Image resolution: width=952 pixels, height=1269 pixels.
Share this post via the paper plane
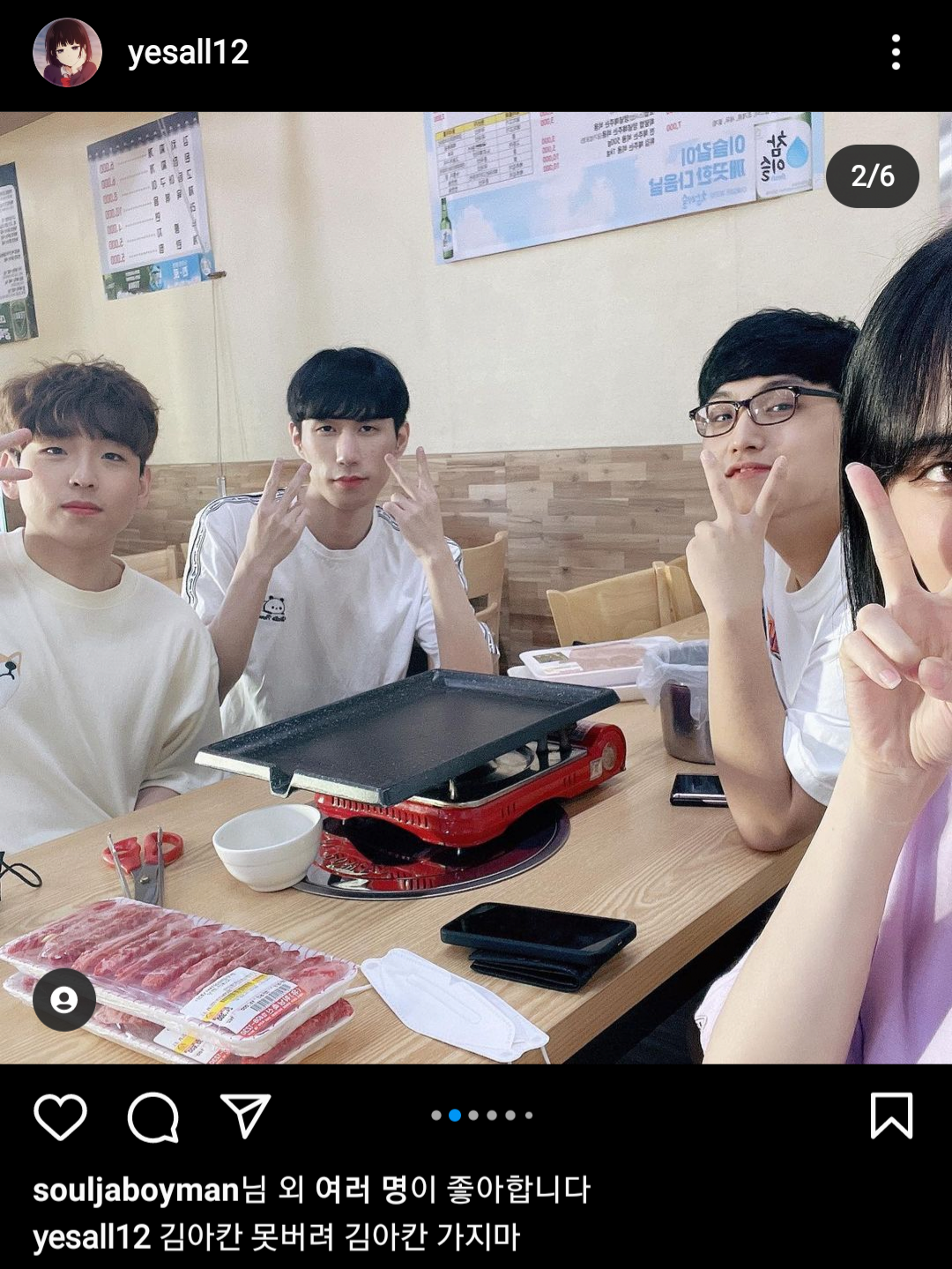245,1116
